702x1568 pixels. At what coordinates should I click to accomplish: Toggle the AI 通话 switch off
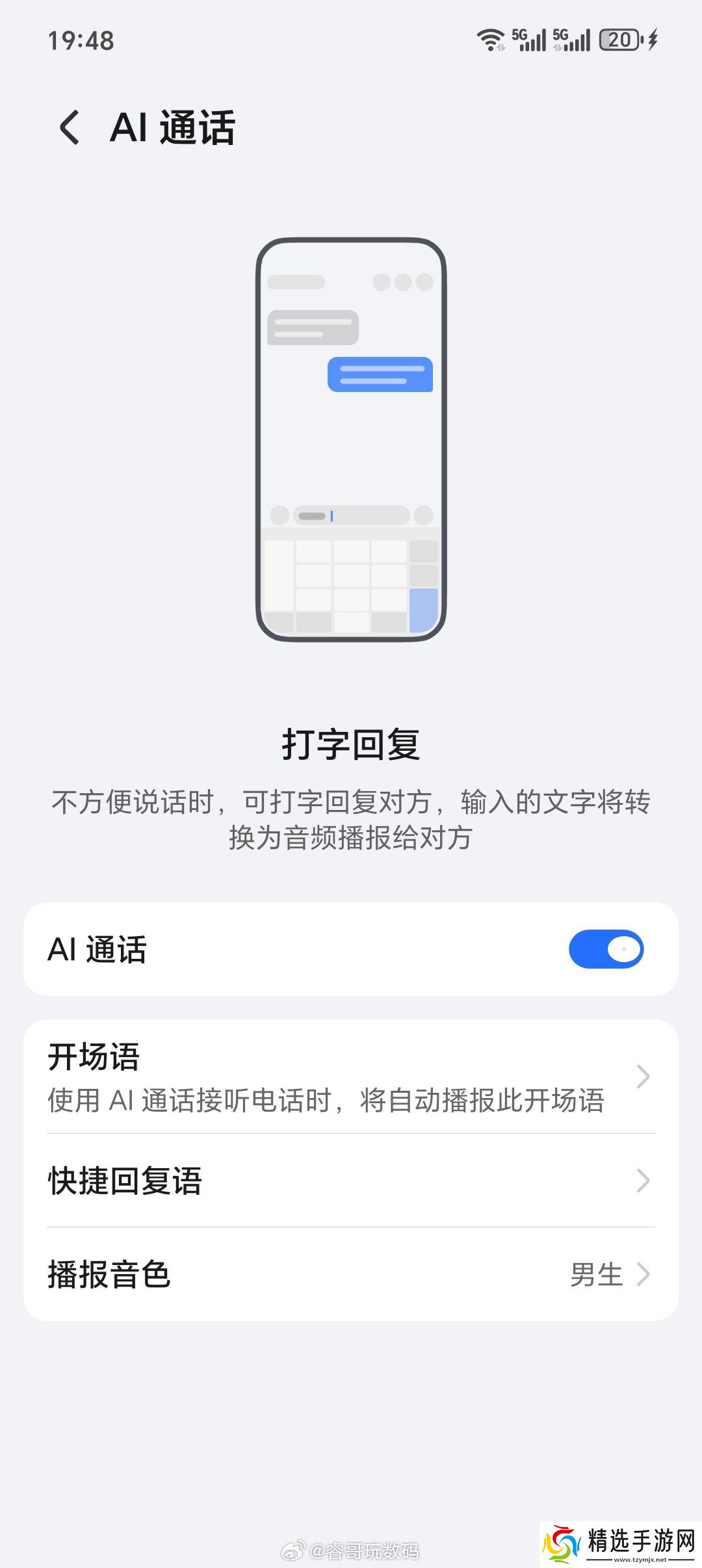coord(605,949)
